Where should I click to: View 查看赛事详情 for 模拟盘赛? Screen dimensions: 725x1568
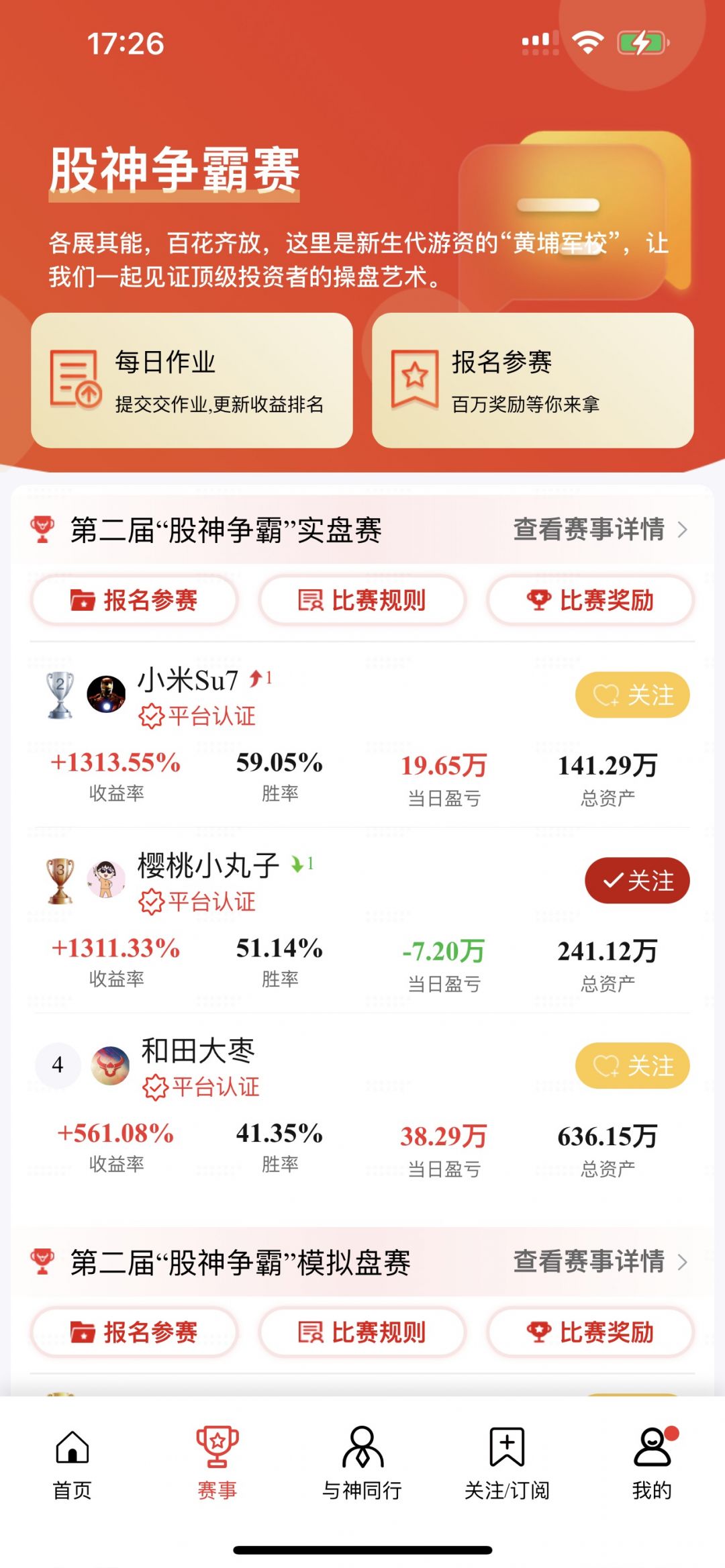(600, 1262)
